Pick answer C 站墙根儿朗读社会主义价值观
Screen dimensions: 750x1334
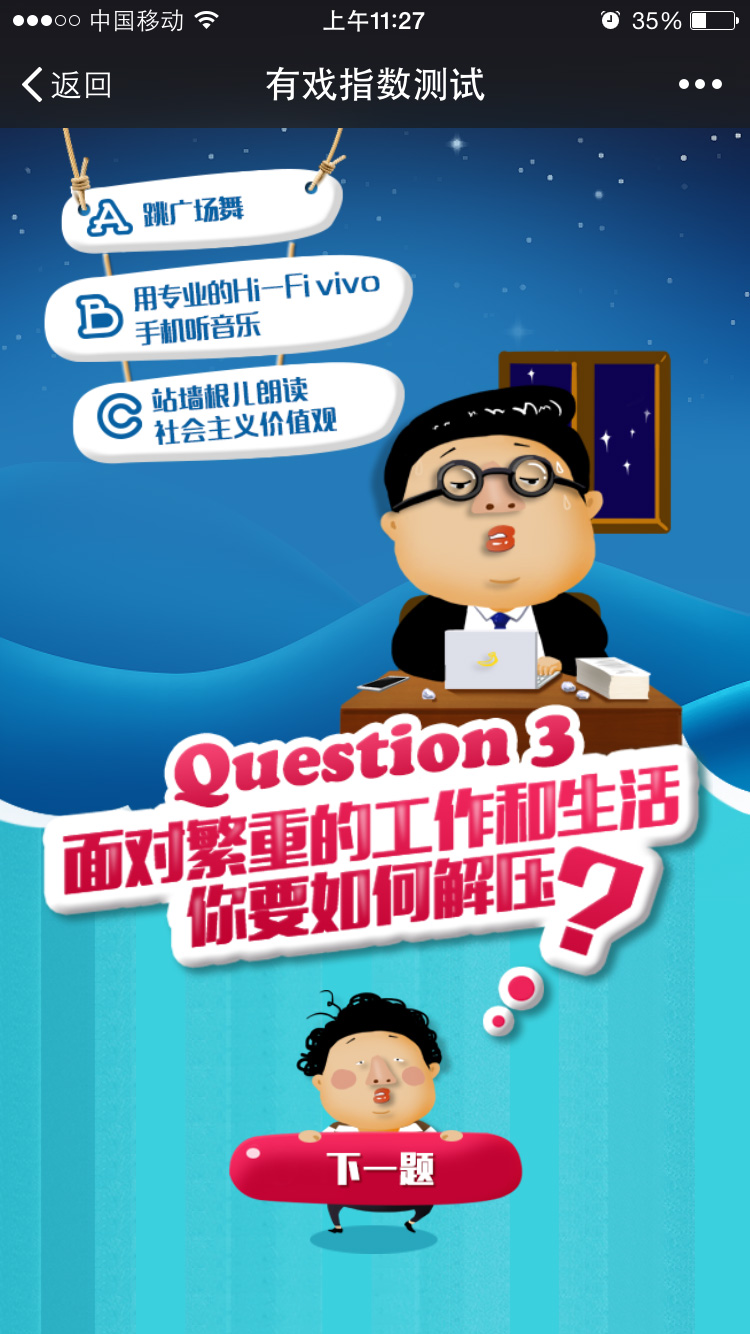[238, 411]
